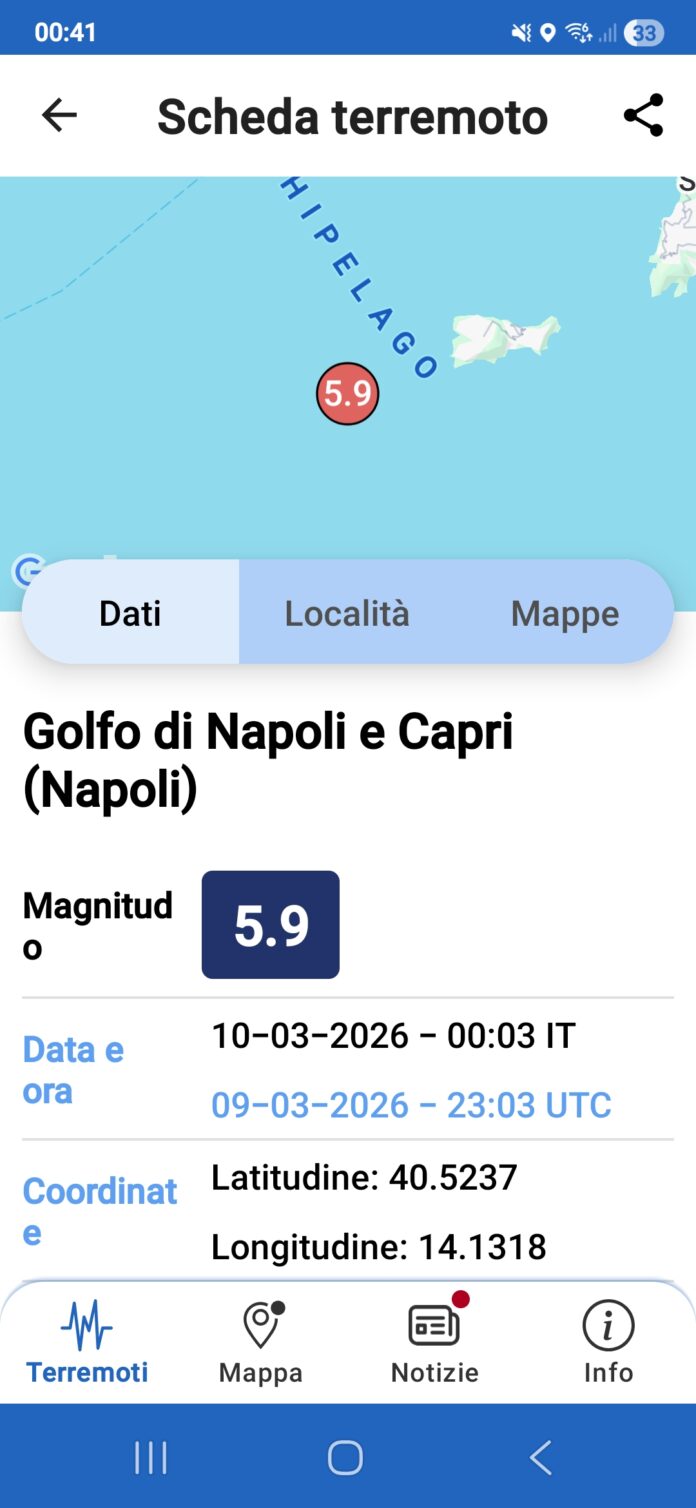
Task: Open the Notizie bottom tab
Action: [435, 1341]
